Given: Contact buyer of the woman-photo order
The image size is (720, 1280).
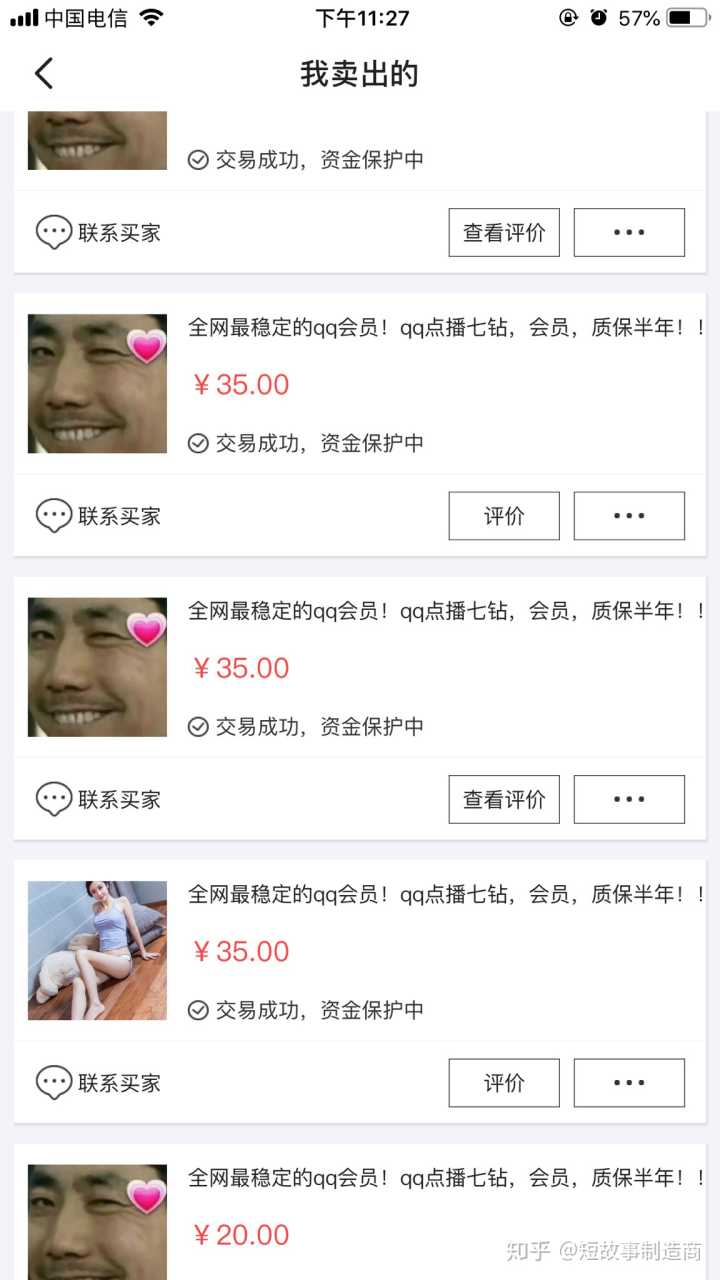Looking at the screenshot, I should pos(98,1083).
